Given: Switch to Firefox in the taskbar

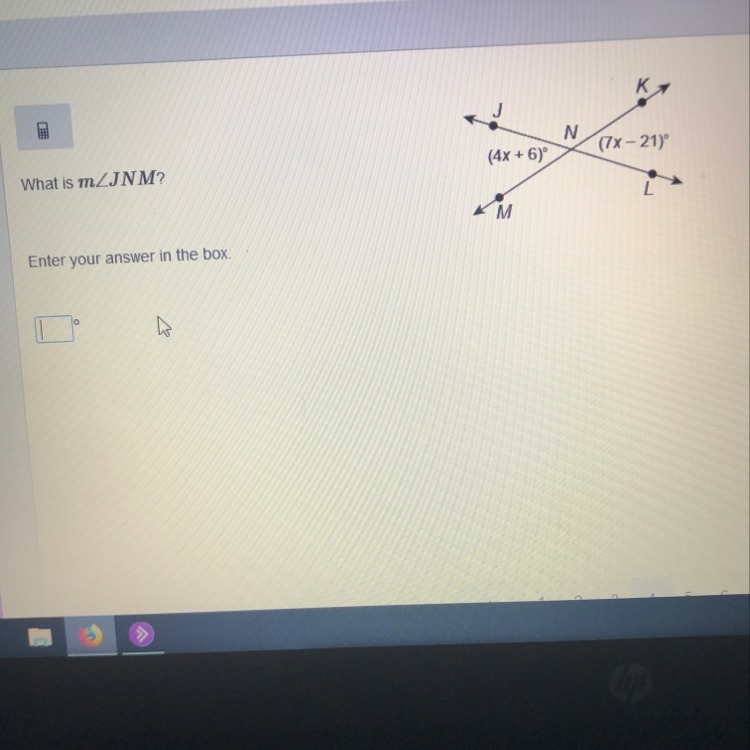Looking at the screenshot, I should click(x=91, y=636).
